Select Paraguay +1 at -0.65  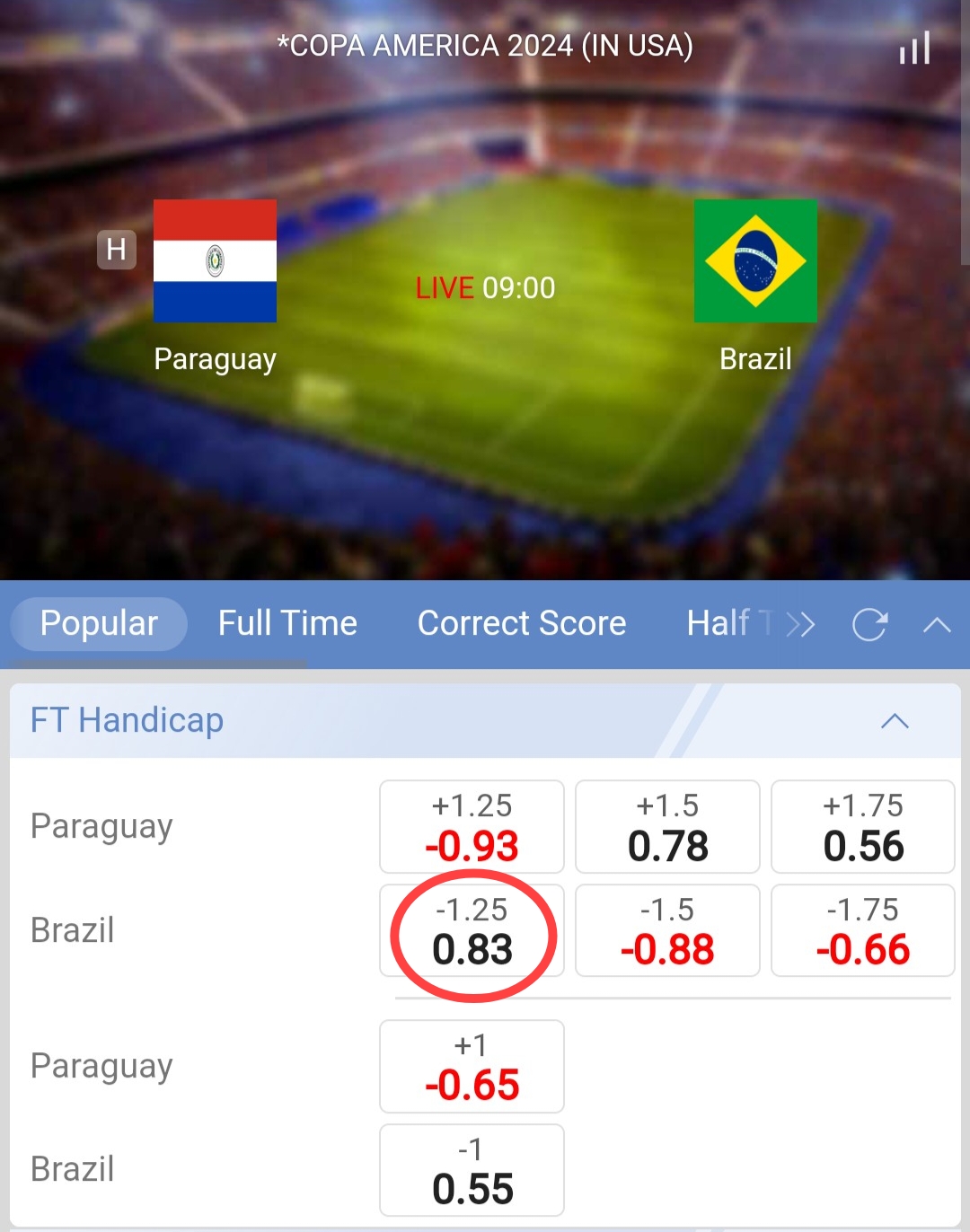[x=472, y=1066]
